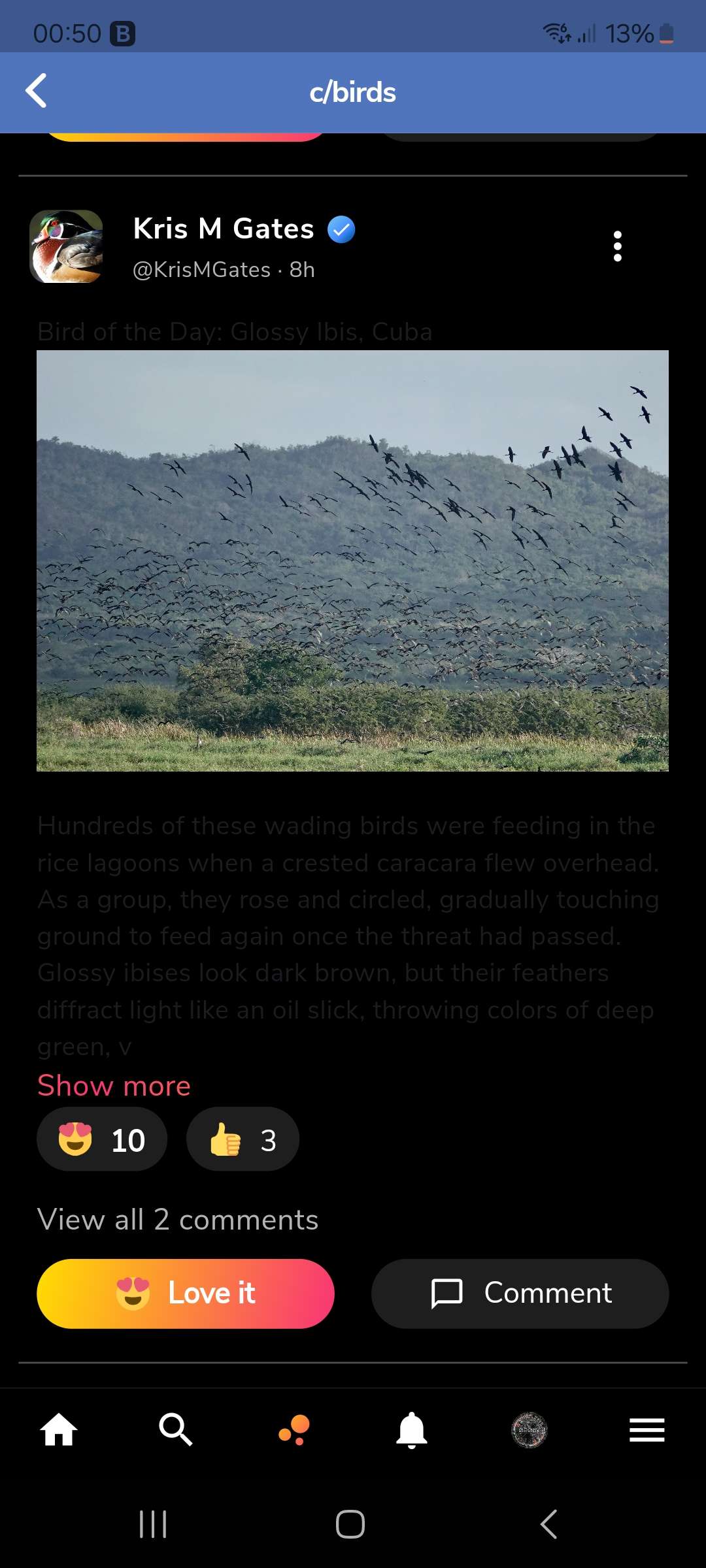Viewport: 706px width, 1568px height.
Task: Tap the thumbs-up reaction with 3
Action: [x=243, y=1139]
